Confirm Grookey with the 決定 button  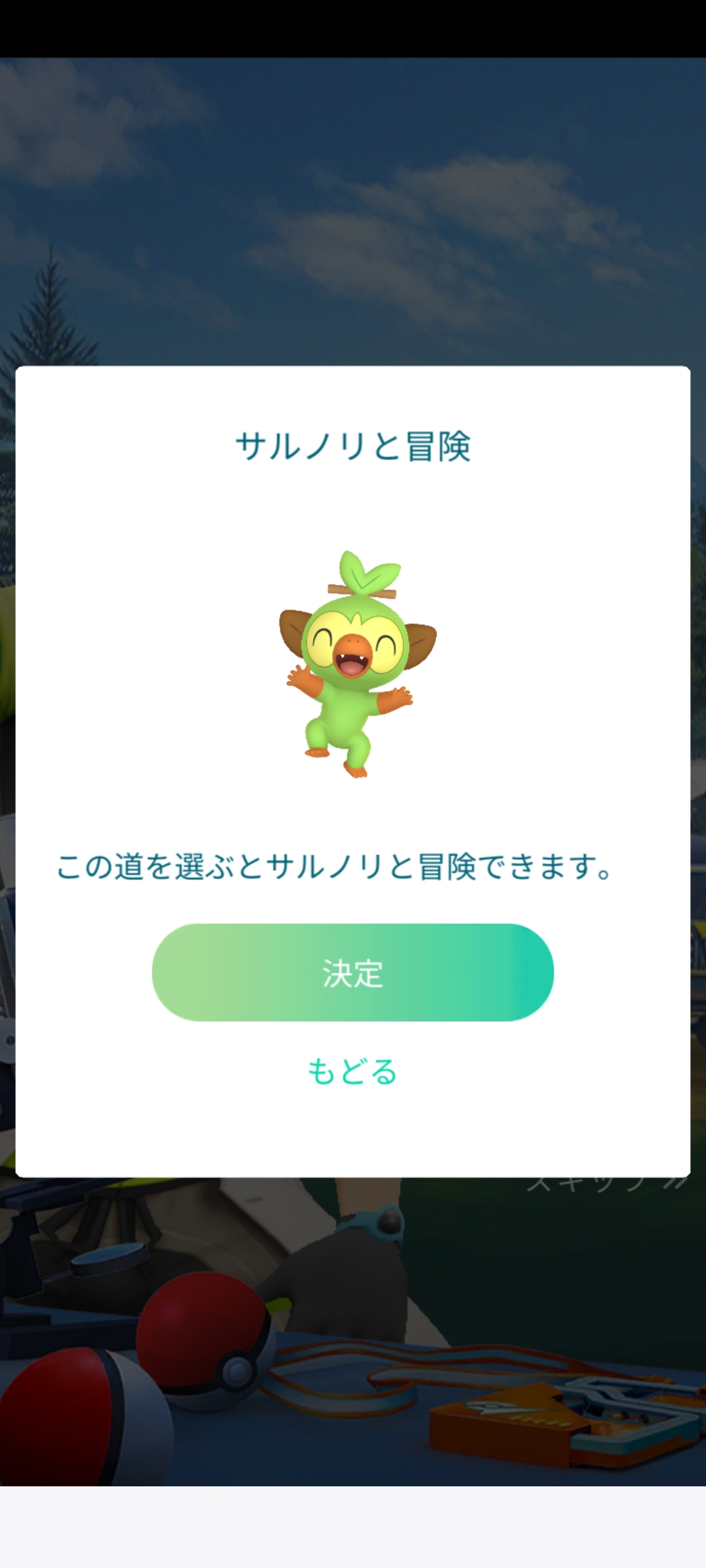point(352,972)
